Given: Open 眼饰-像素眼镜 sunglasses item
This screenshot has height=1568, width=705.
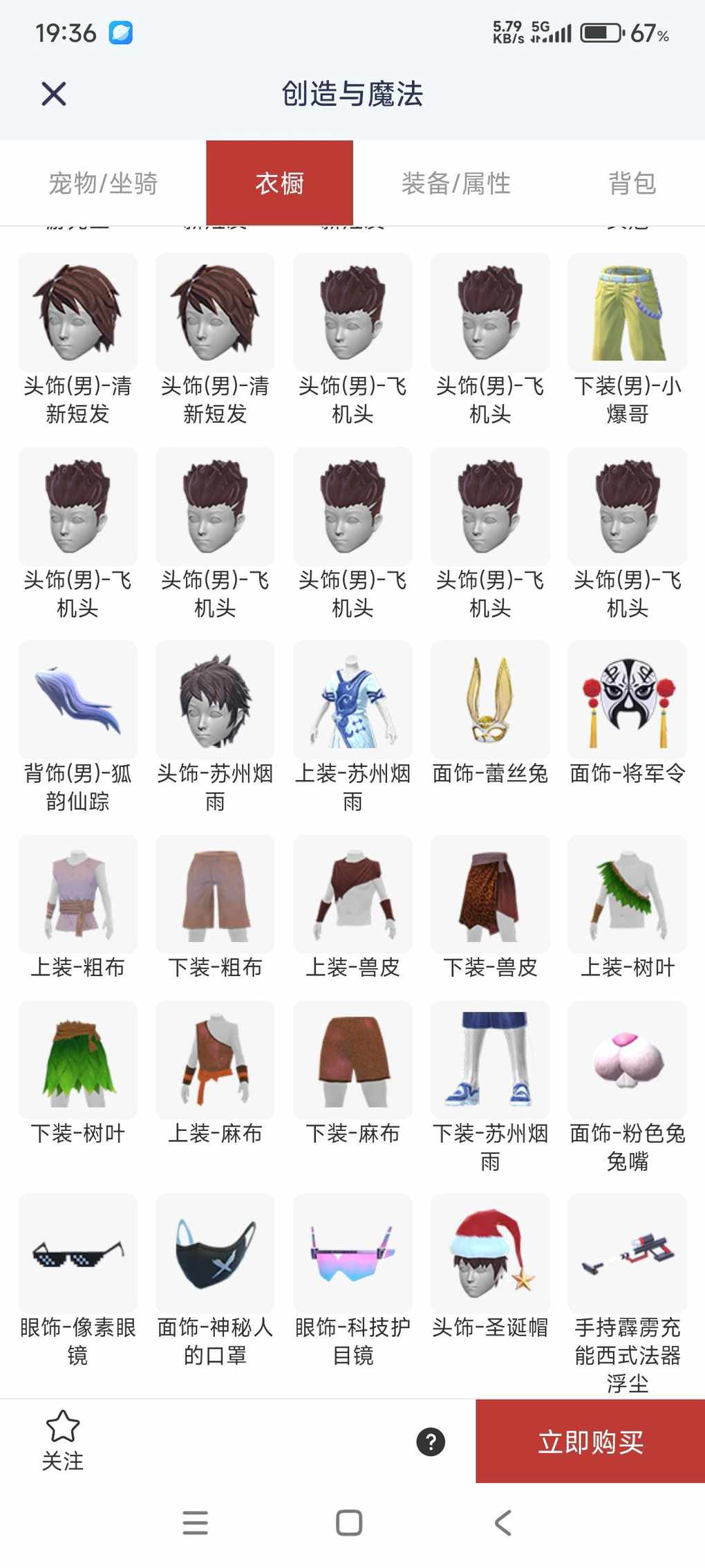Looking at the screenshot, I should pyautogui.click(x=77, y=1253).
